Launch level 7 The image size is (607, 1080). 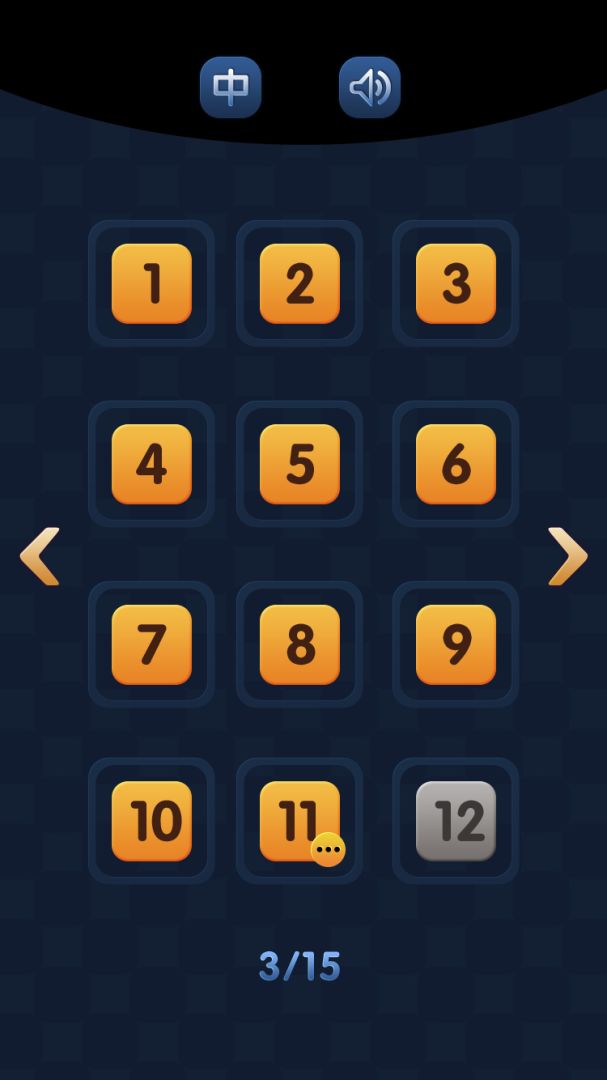151,644
